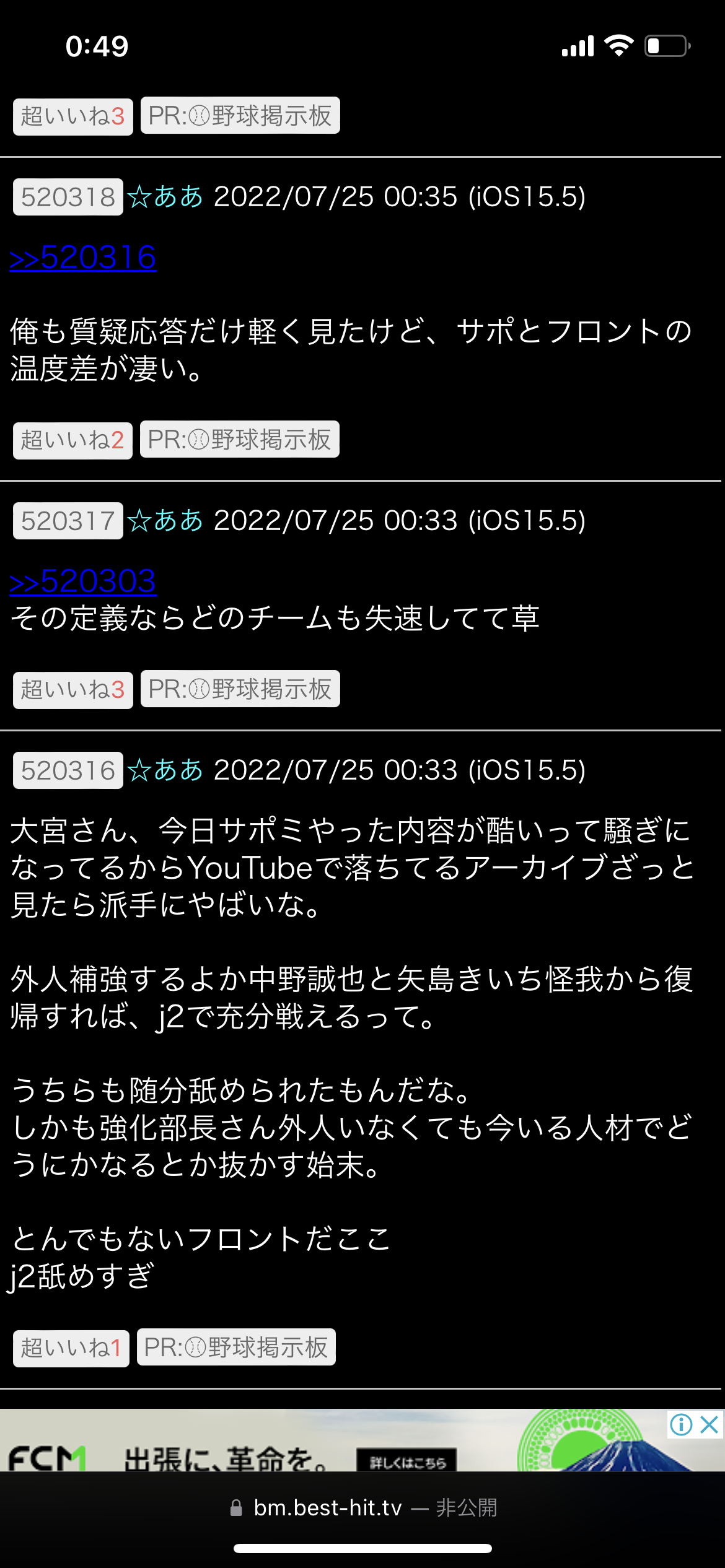Tap 詳しくはこちら in the FCM ad
This screenshot has width=725, height=1568.
tap(406, 1462)
